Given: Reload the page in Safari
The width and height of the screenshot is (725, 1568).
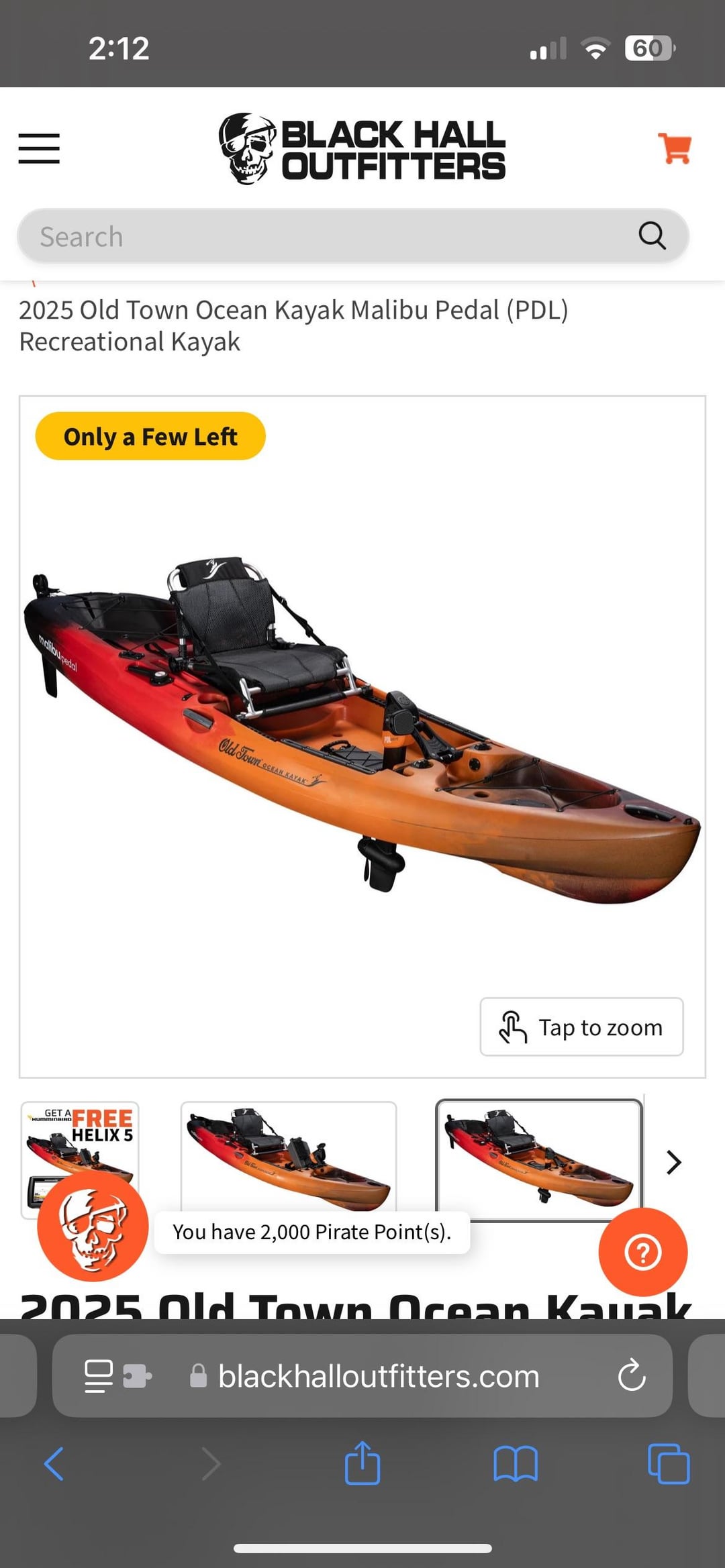Looking at the screenshot, I should [632, 1376].
